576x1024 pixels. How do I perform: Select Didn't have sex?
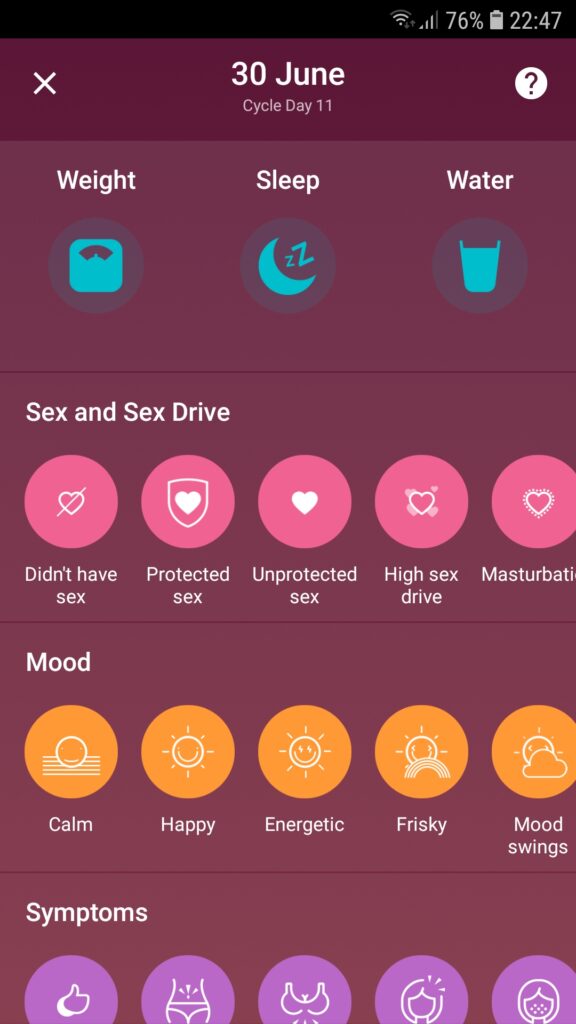(x=71, y=502)
